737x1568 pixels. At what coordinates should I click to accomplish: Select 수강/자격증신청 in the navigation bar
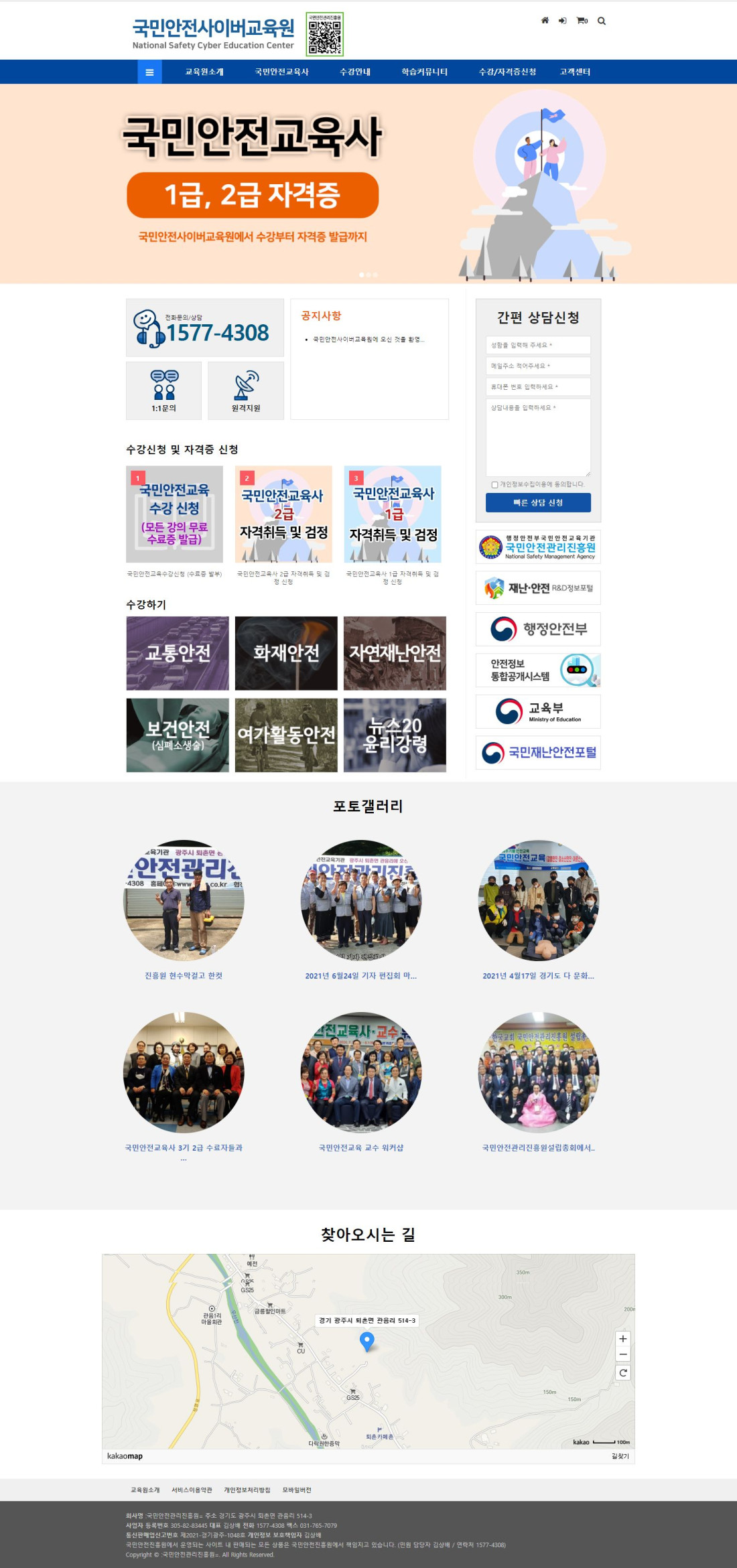(x=507, y=72)
